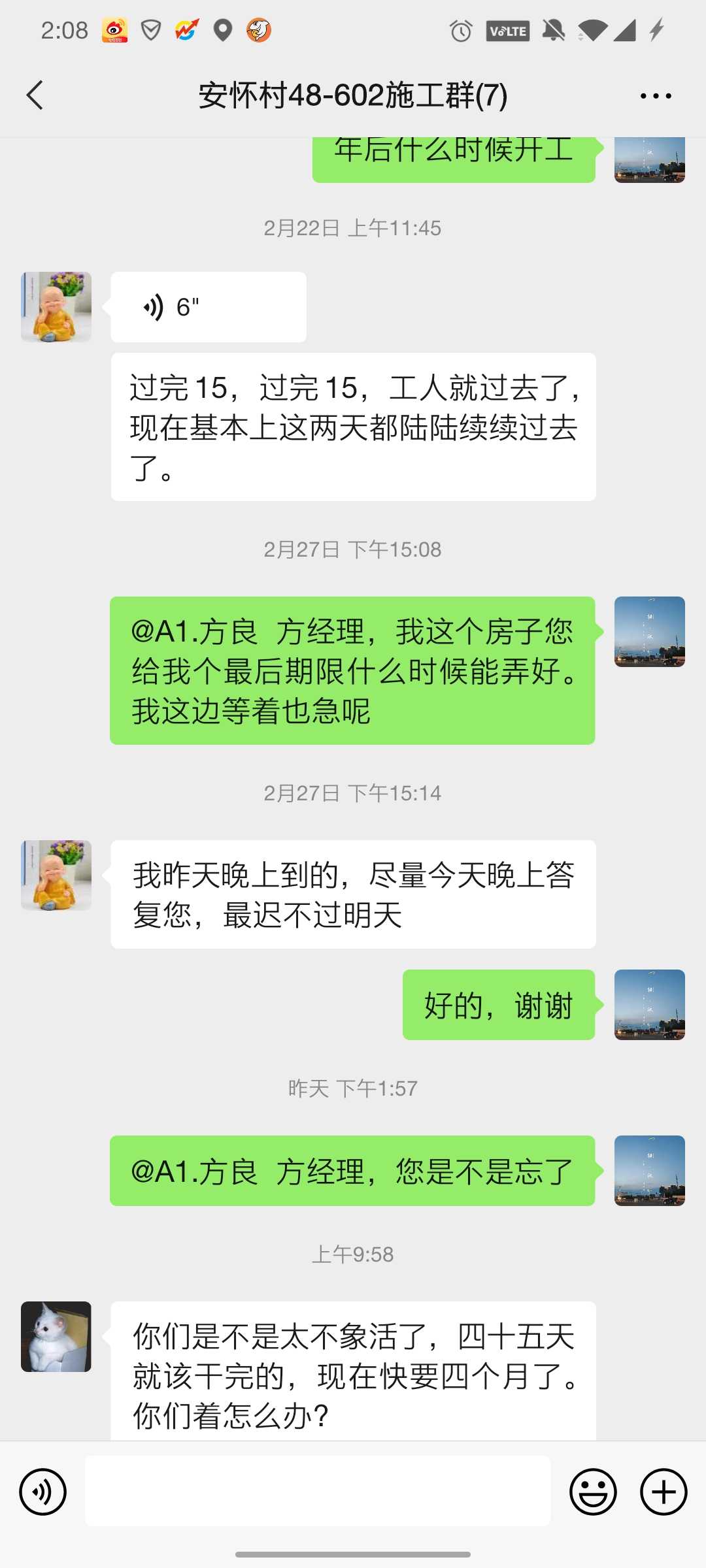View profile of the voice message sender
Image resolution: width=706 pixels, height=1568 pixels.
[56, 307]
